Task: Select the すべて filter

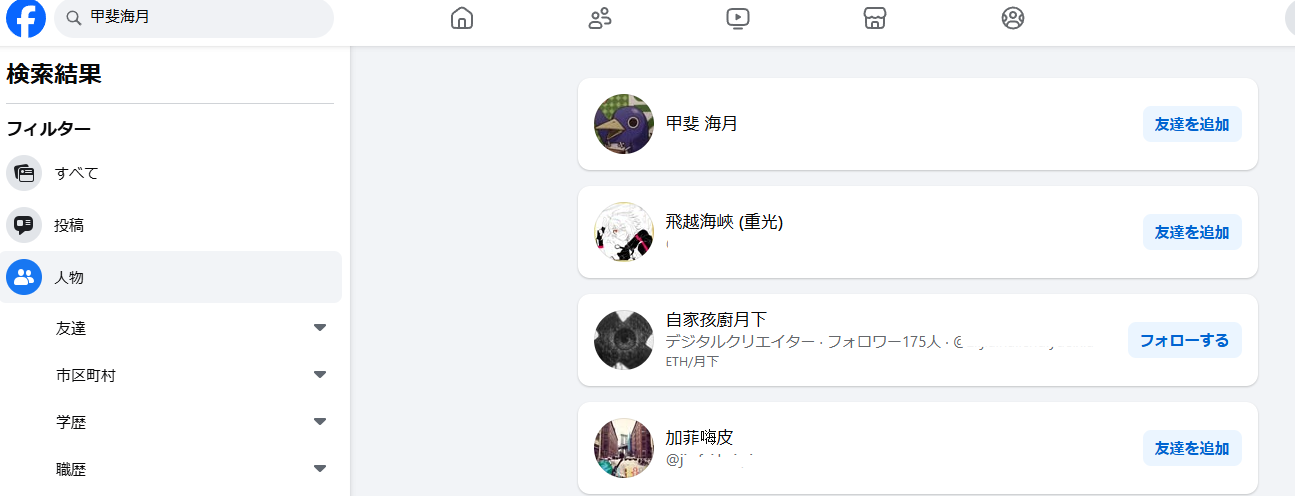Action: (x=76, y=173)
